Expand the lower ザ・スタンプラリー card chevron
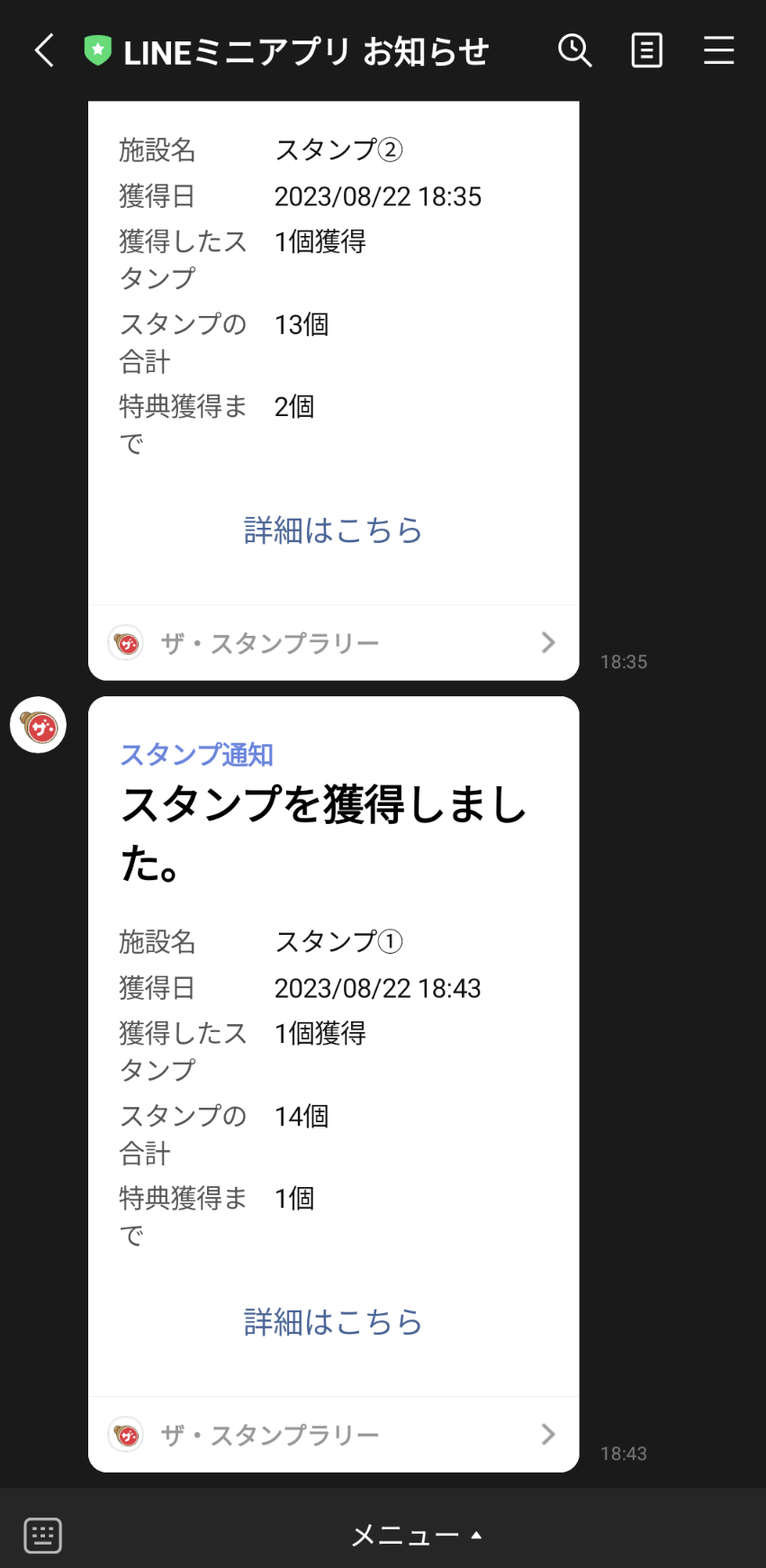Image resolution: width=766 pixels, height=1568 pixels. (x=547, y=1434)
